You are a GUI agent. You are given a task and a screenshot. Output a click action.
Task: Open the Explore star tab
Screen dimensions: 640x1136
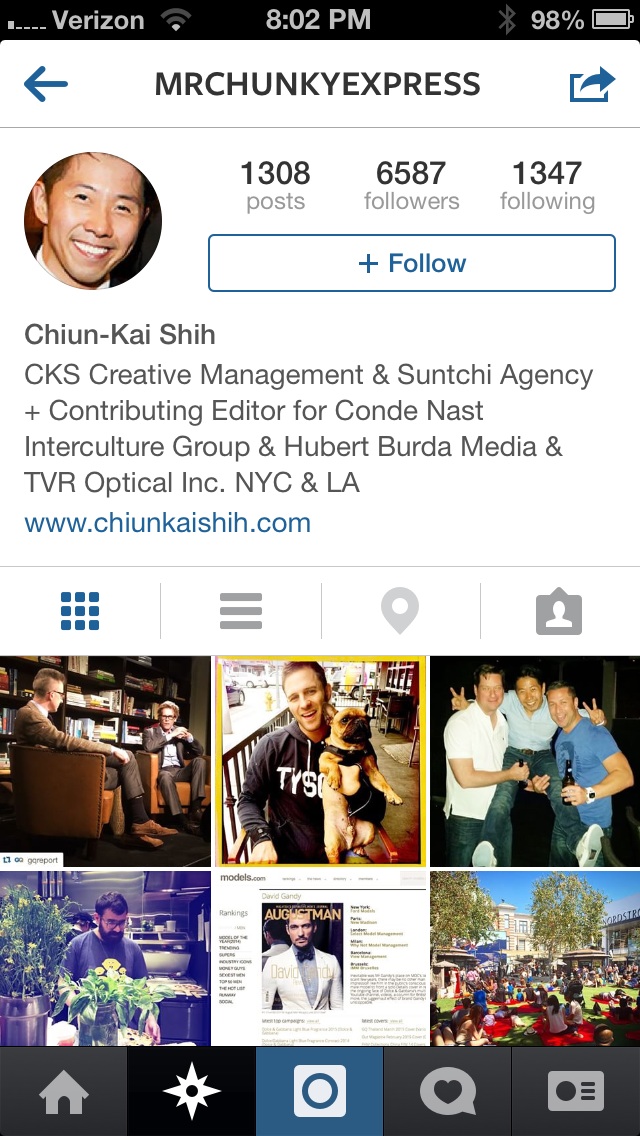tap(191, 1092)
